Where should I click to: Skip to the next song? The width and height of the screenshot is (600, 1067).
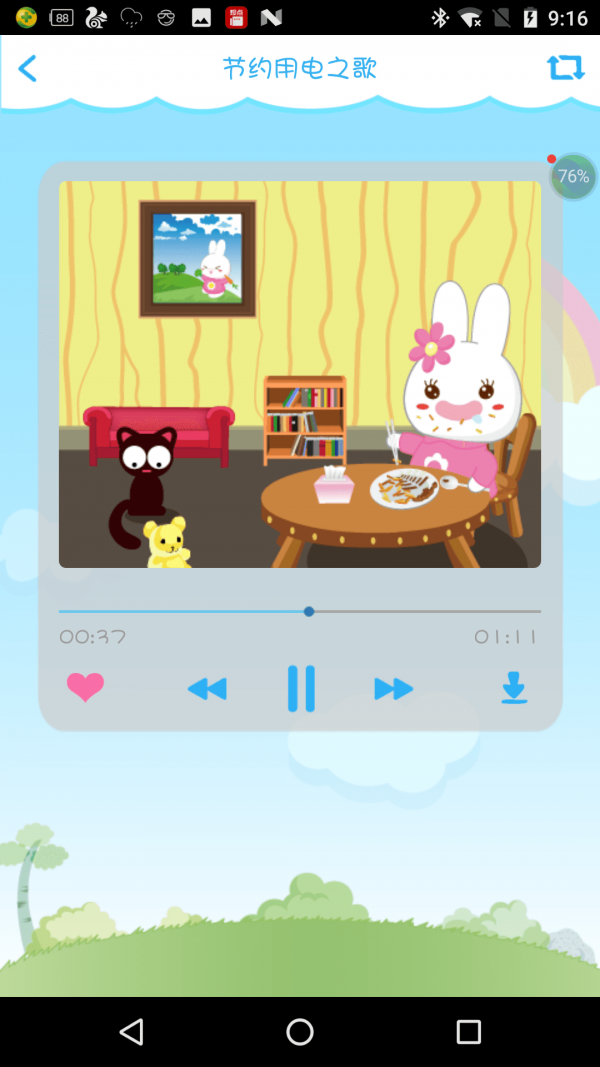393,688
